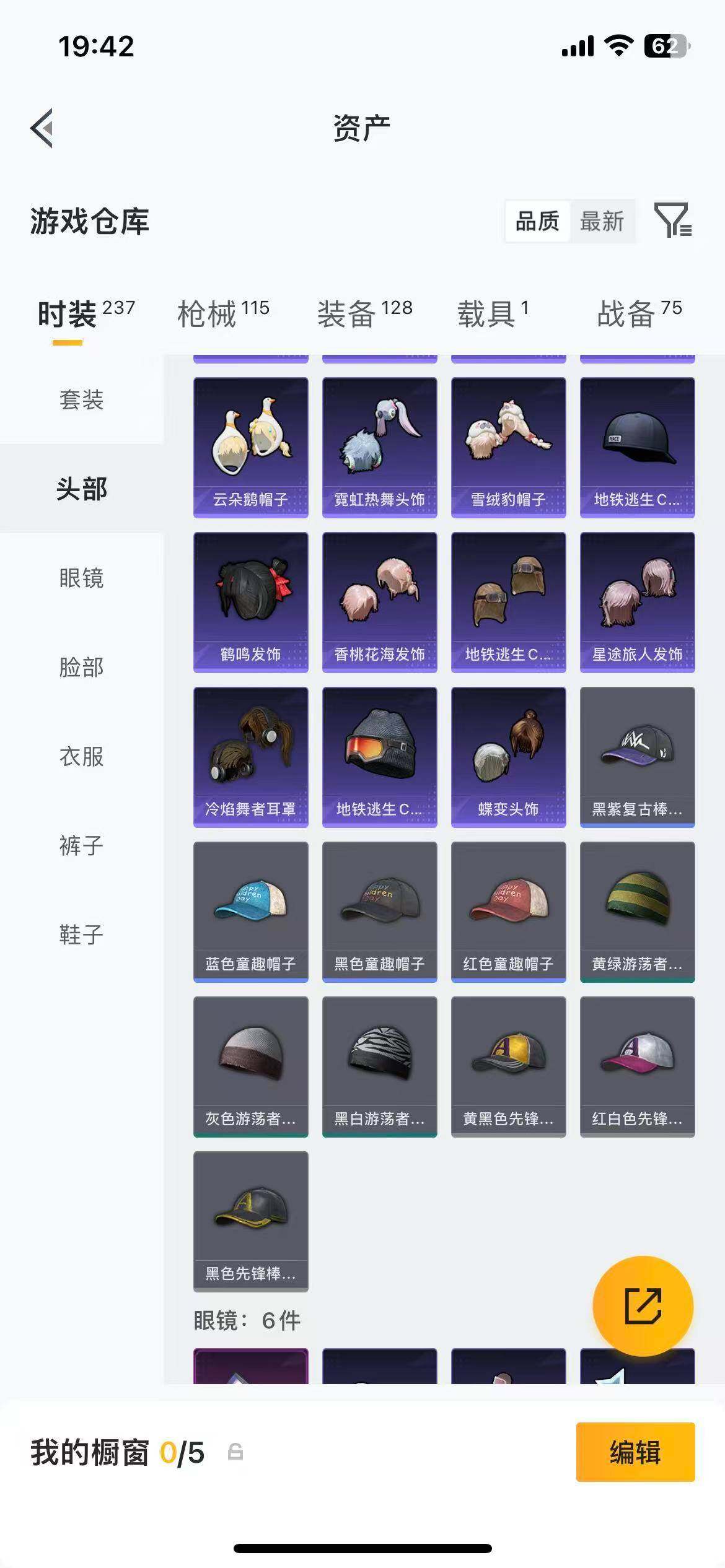Toggle sorting to 最新

point(603,222)
